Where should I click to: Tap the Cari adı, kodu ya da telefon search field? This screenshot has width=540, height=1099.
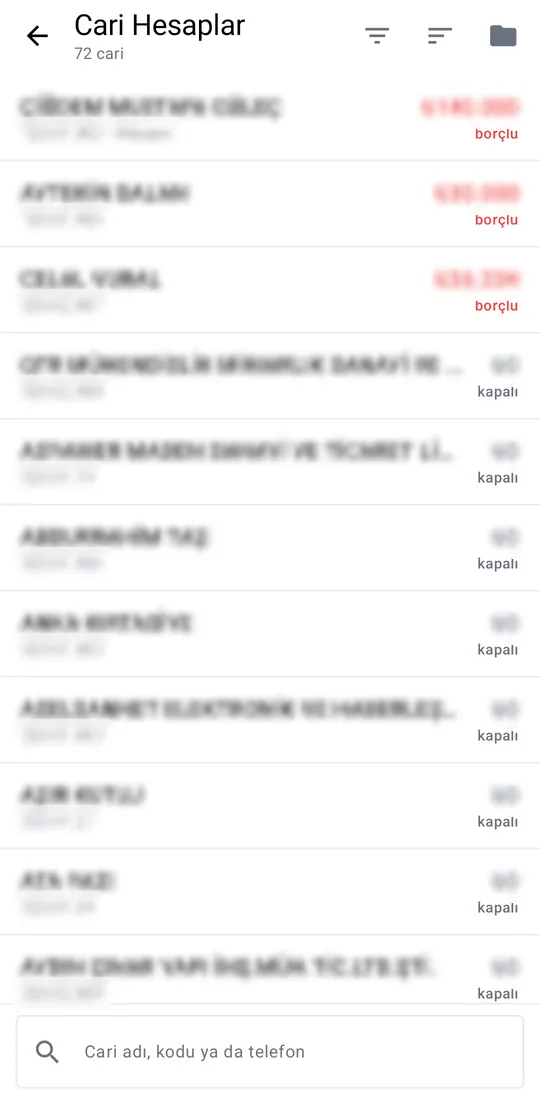pyautogui.click(x=270, y=1051)
